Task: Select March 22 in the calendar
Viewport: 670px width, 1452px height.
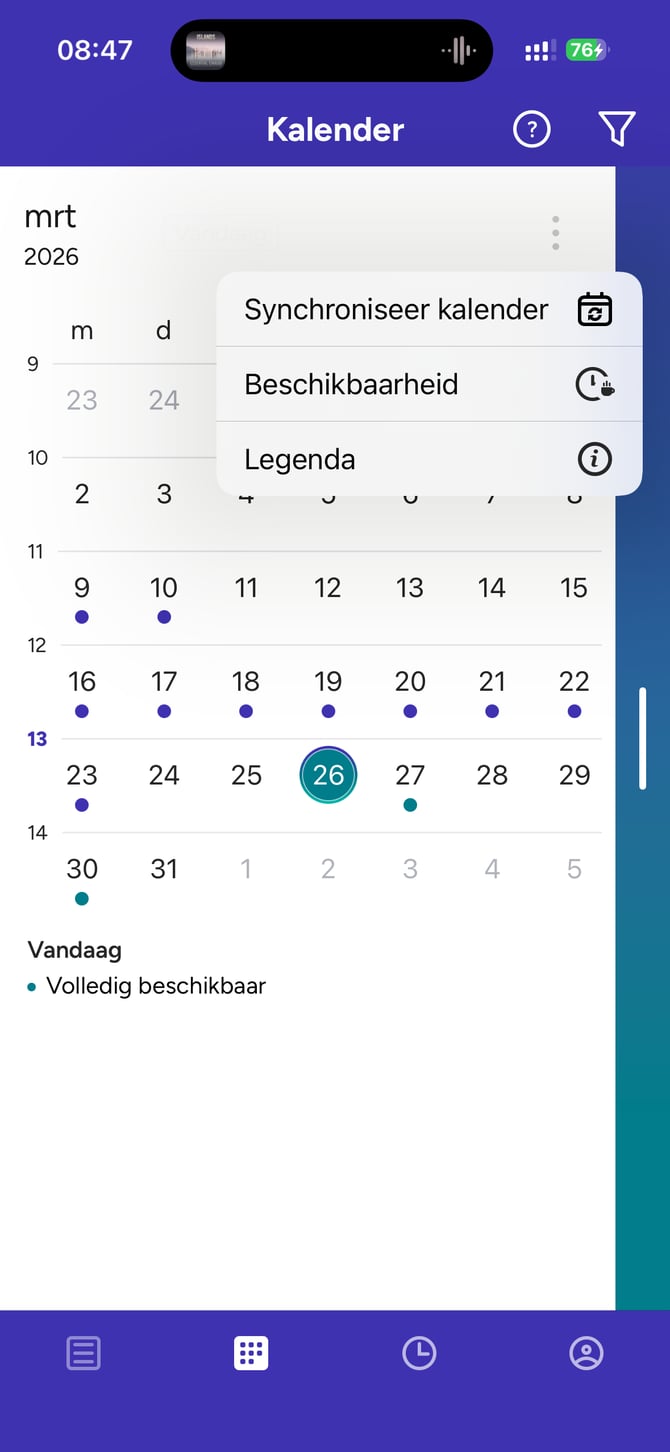Action: (x=574, y=682)
